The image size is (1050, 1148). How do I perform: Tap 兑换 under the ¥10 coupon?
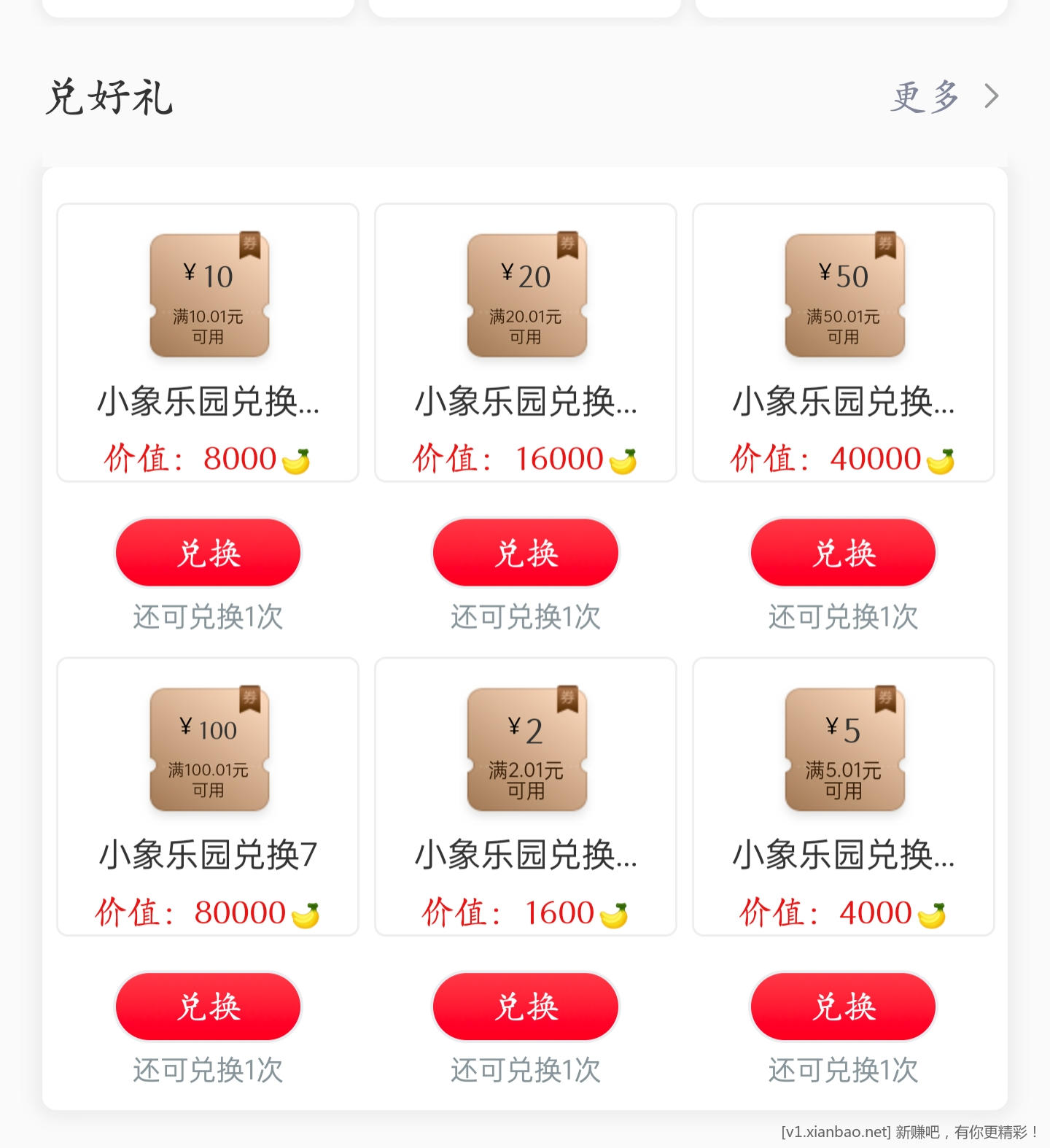208,553
